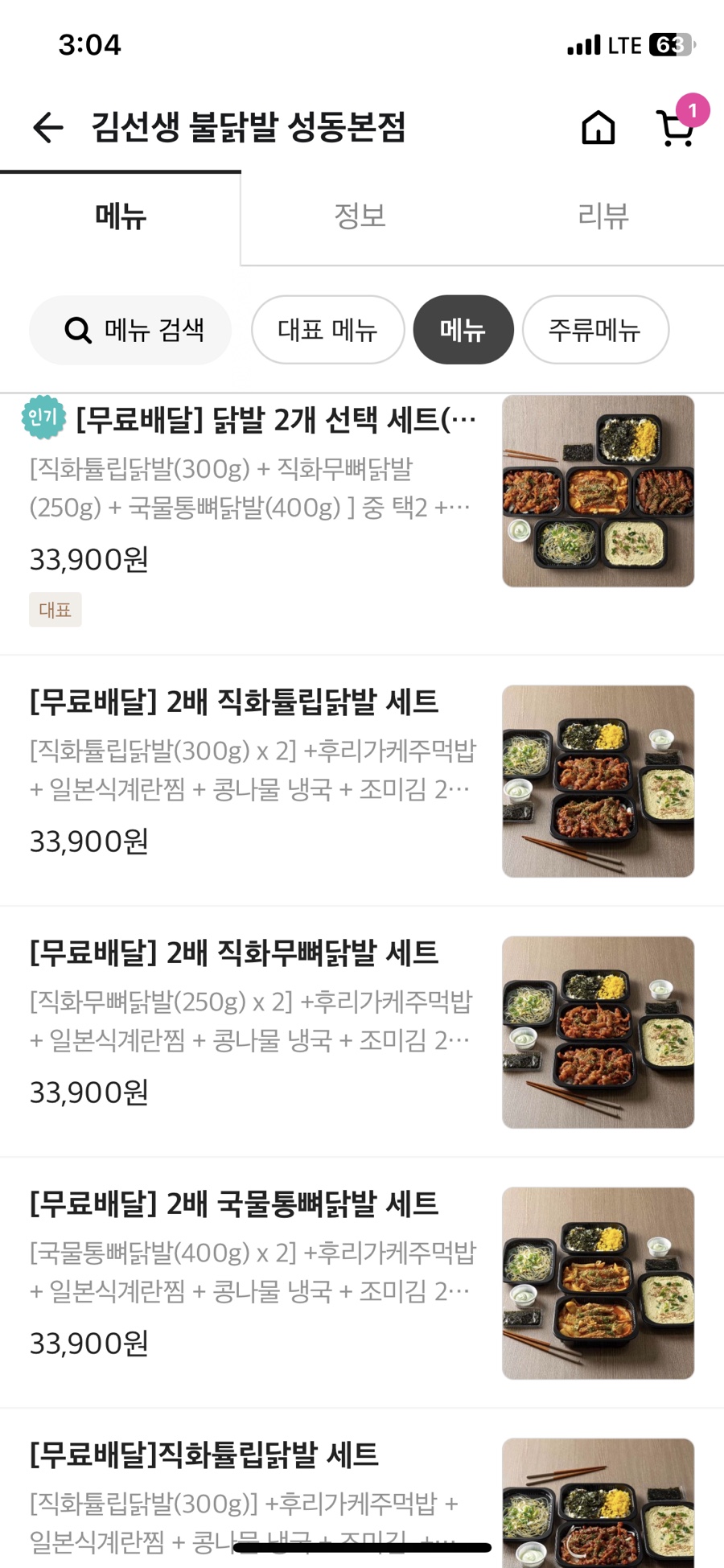This screenshot has height=1568, width=724.
Task: Jump to the 주류메뉴 category
Action: [x=594, y=330]
